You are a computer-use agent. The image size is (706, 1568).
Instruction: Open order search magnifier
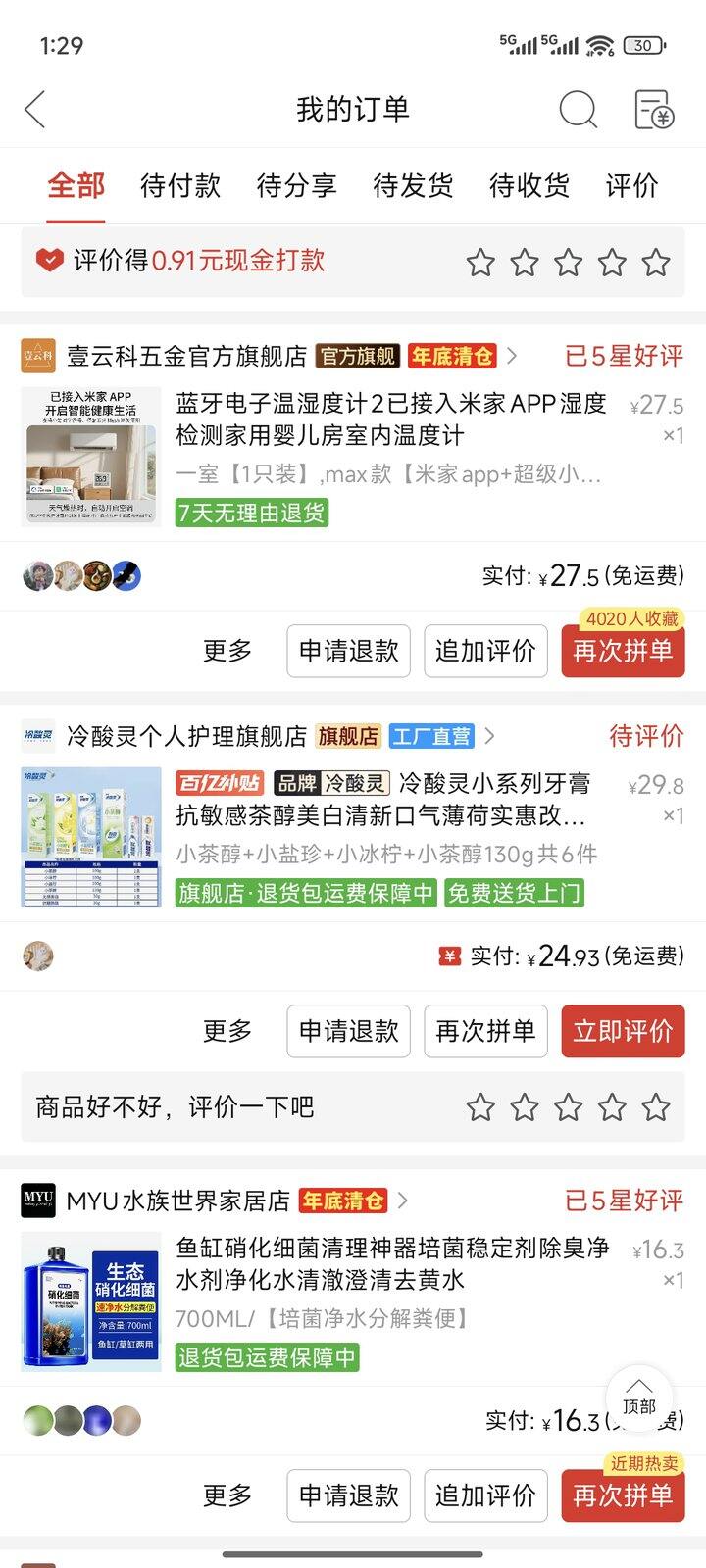point(578,109)
